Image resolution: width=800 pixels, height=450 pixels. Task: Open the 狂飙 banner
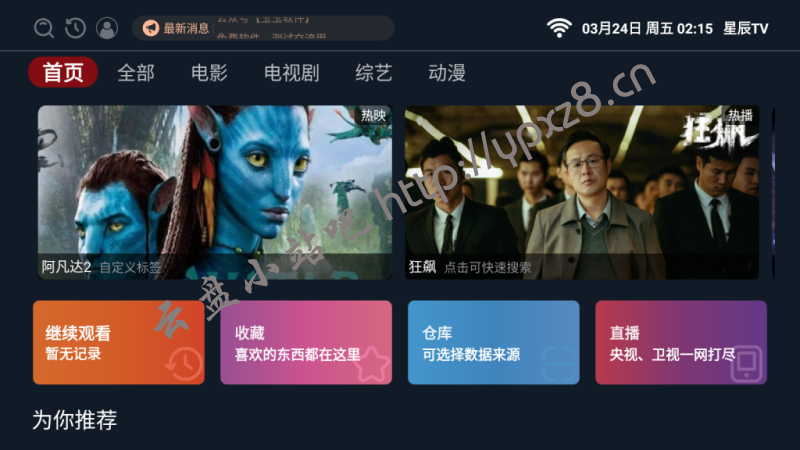(582, 192)
